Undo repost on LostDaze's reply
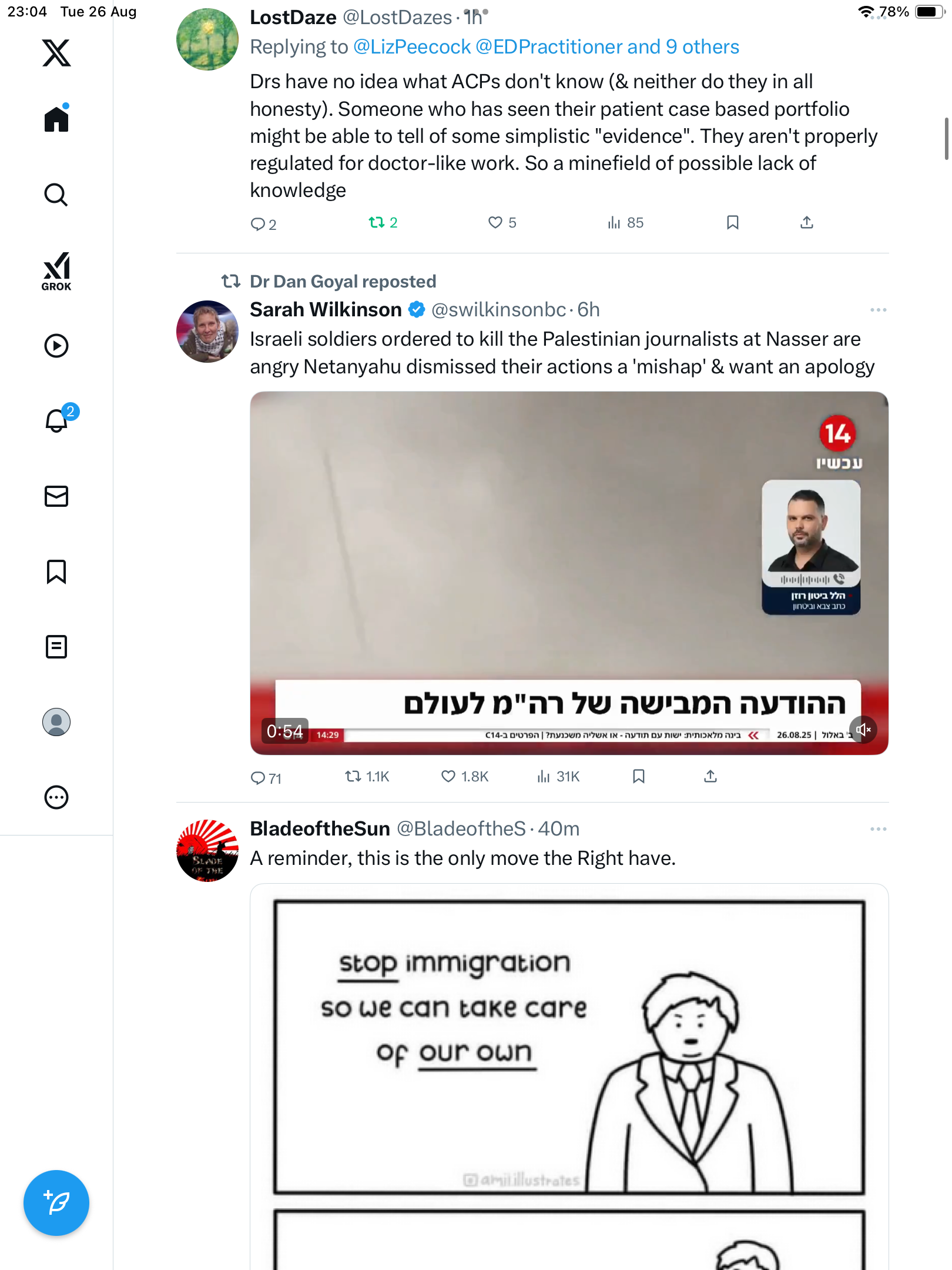 pos(377,222)
